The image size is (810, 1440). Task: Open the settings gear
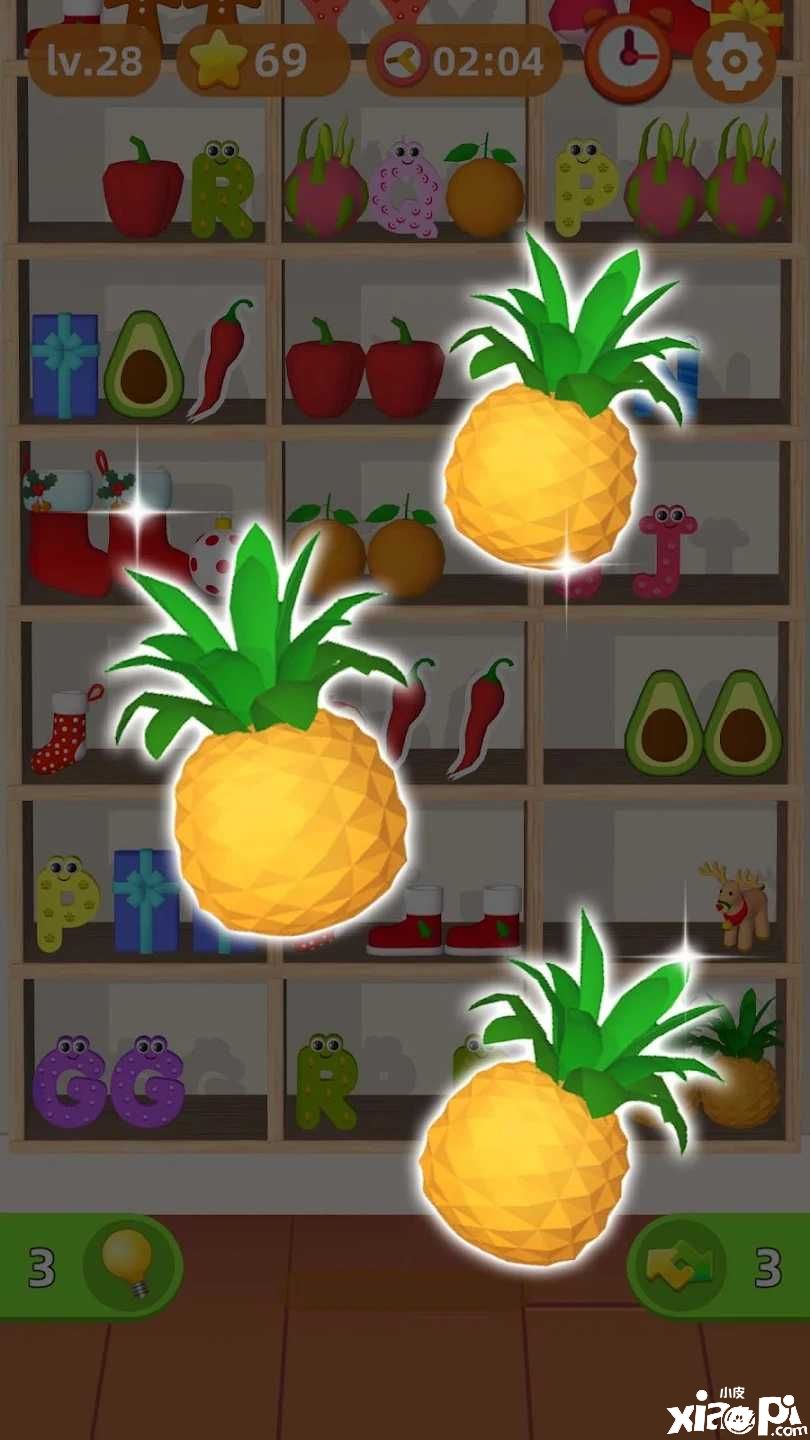(x=734, y=62)
